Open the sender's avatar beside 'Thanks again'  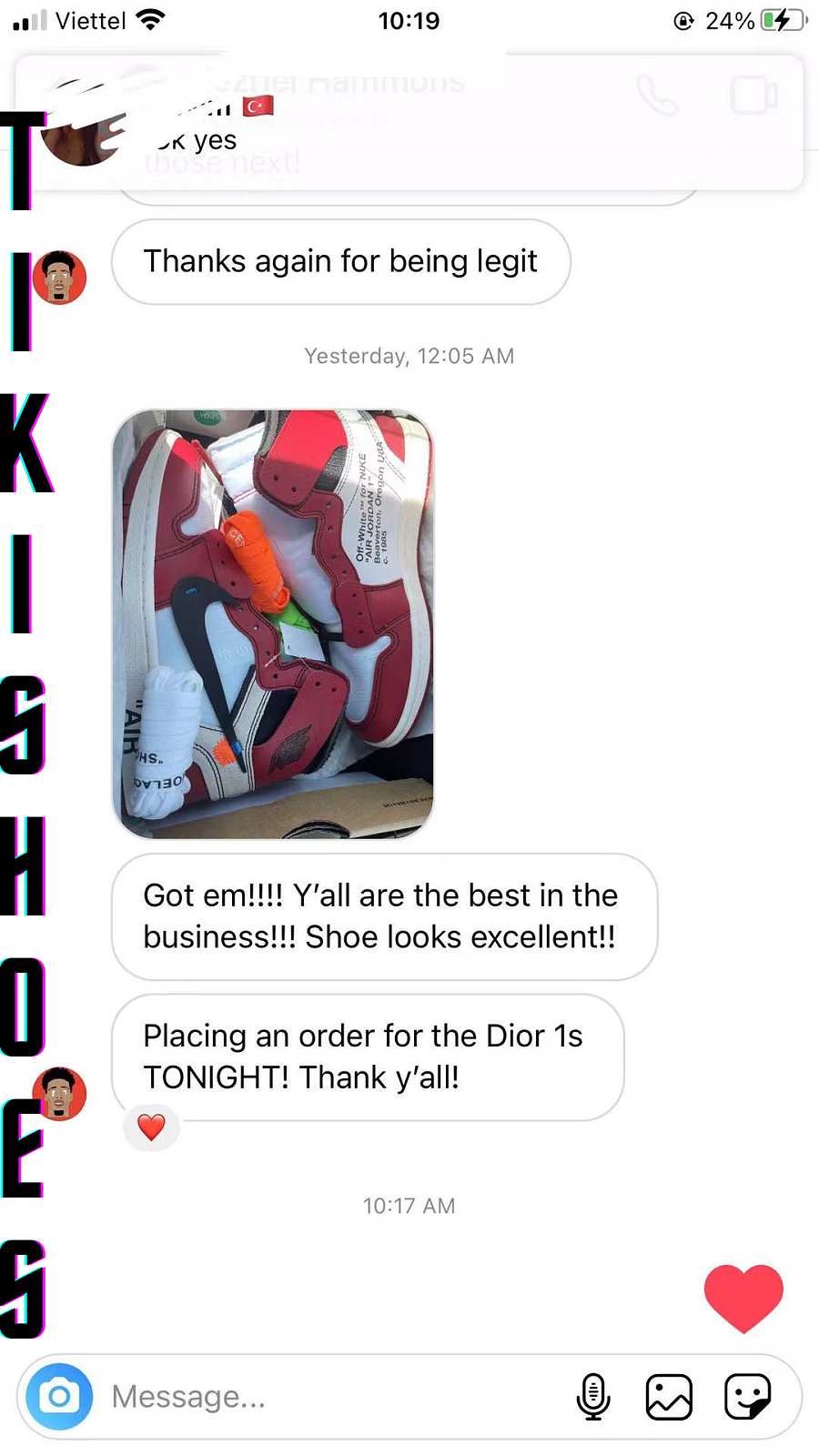tap(60, 277)
